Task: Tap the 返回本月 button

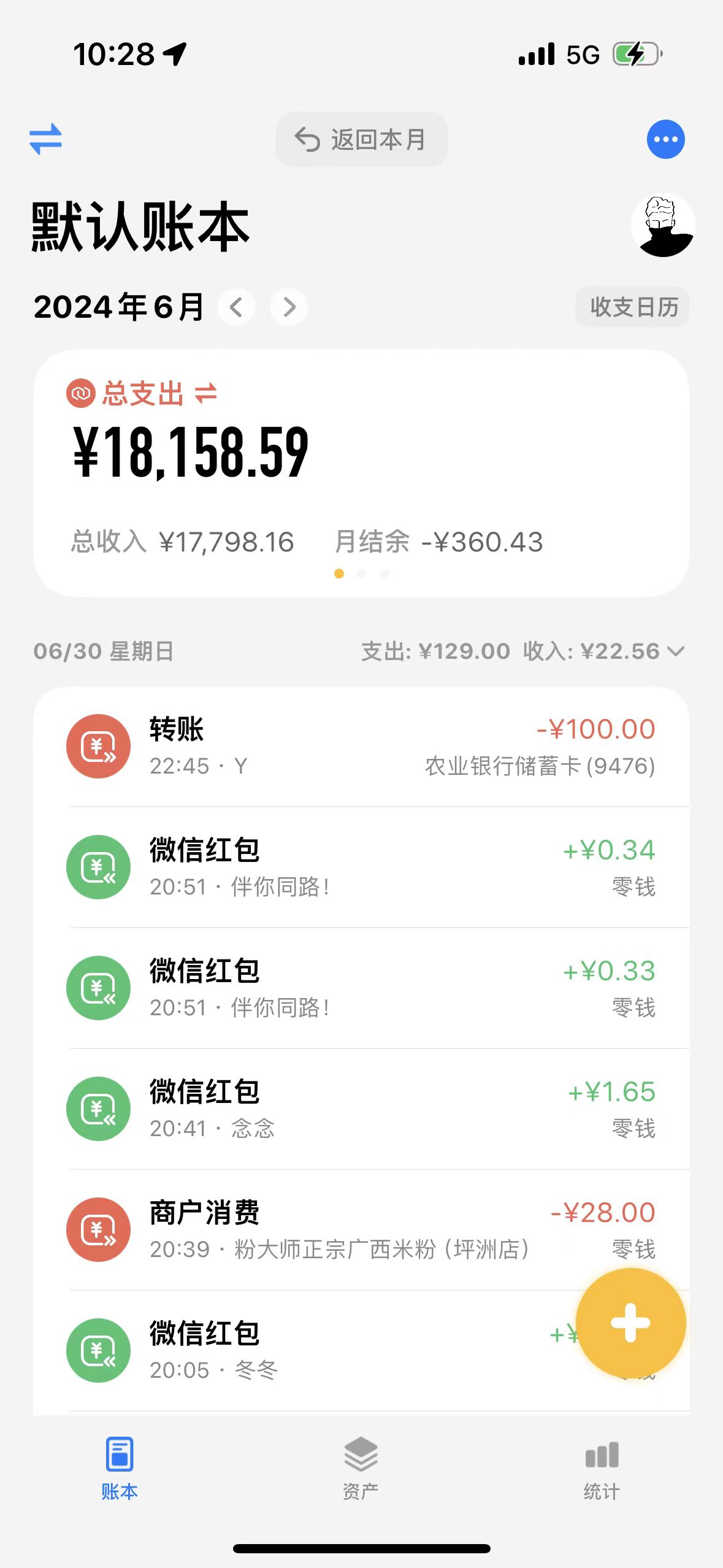Action: 361,140
